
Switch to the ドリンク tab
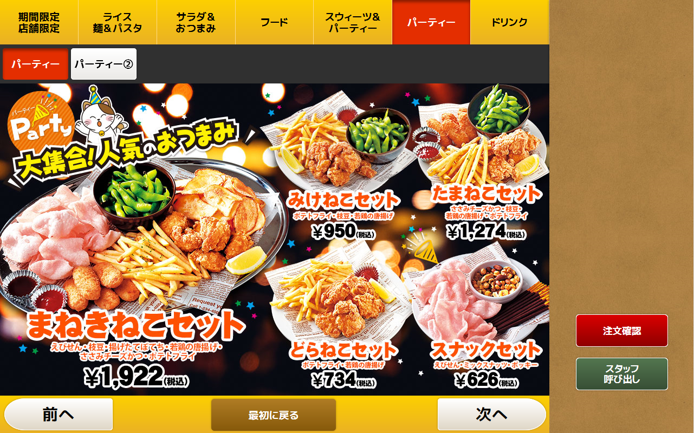[509, 22]
